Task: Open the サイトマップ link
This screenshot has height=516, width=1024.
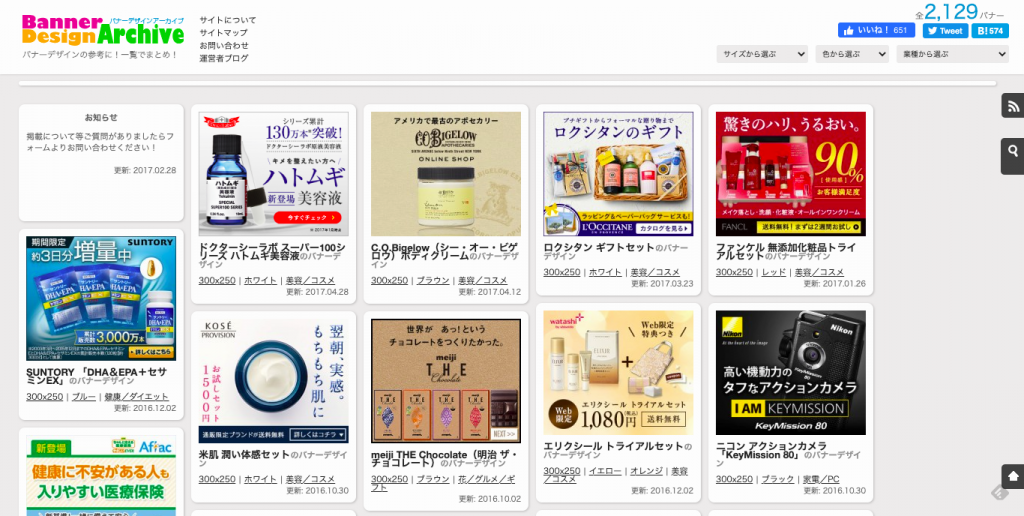Action: click(x=223, y=33)
